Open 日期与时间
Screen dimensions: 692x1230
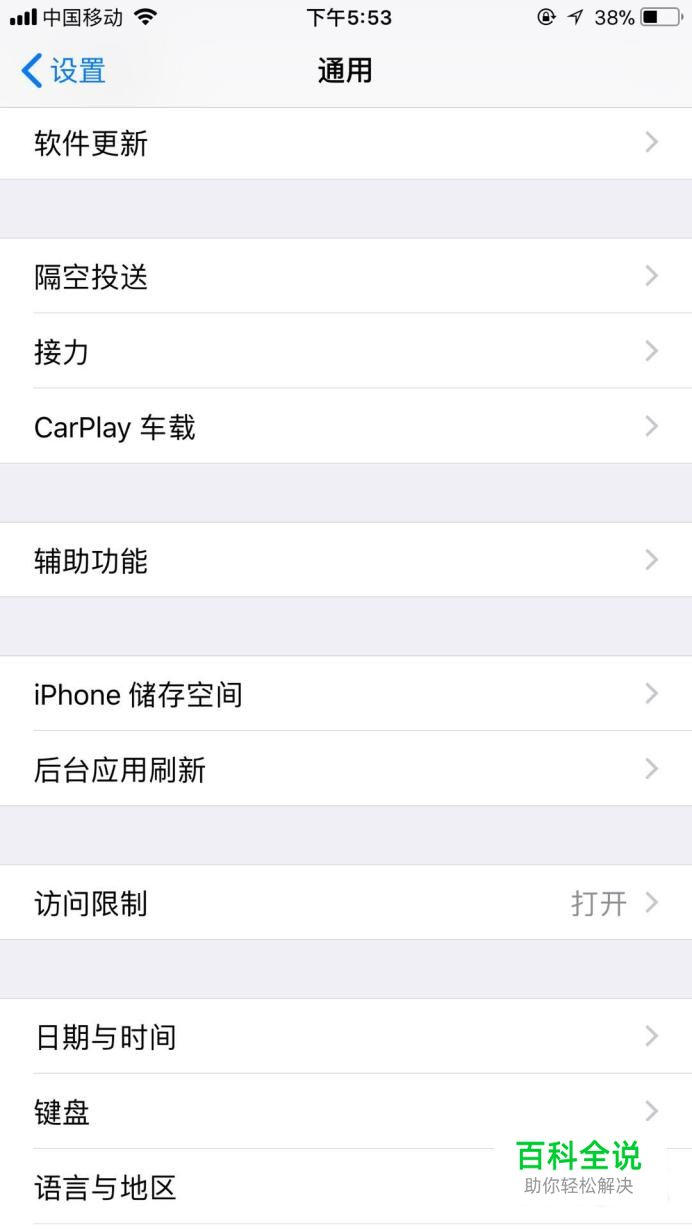(346, 1036)
